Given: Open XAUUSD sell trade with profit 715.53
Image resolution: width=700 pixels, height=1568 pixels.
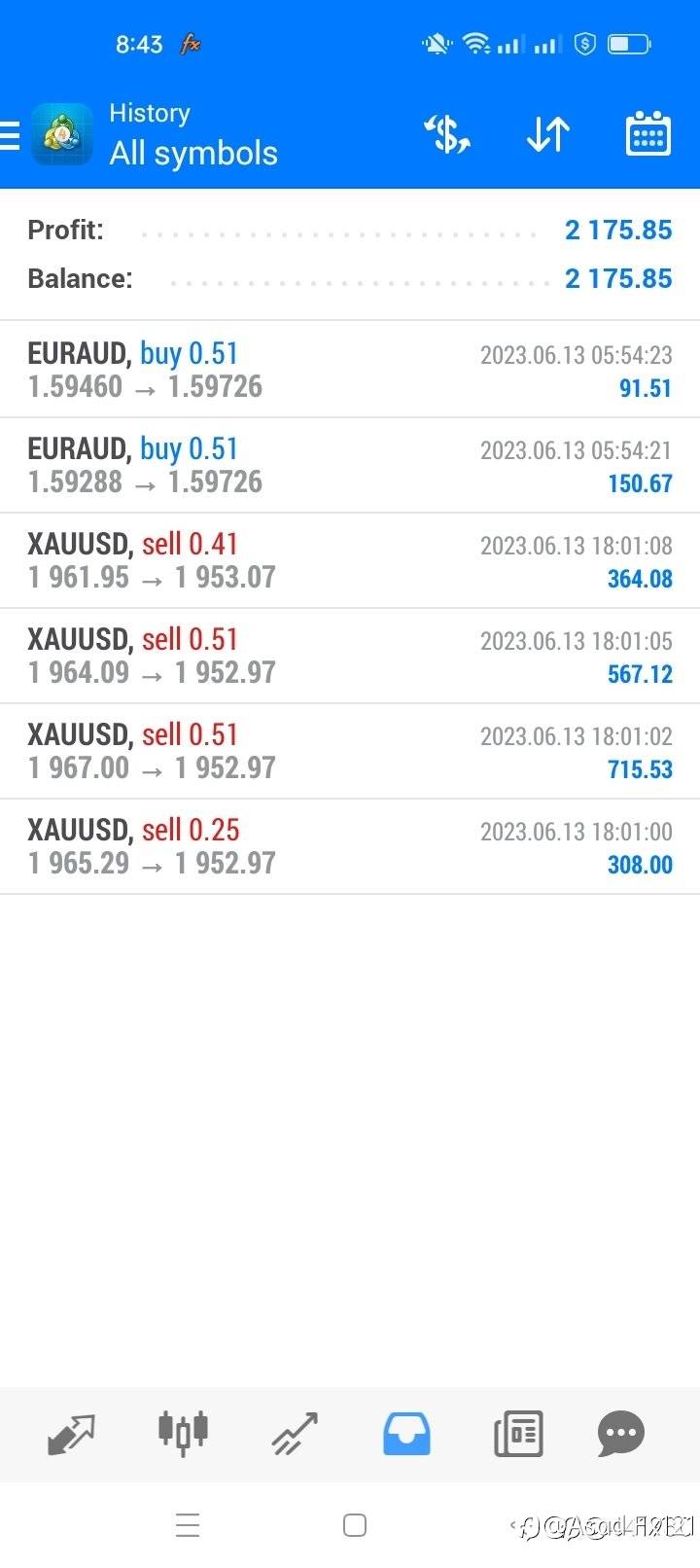Looking at the screenshot, I should 350,752.
